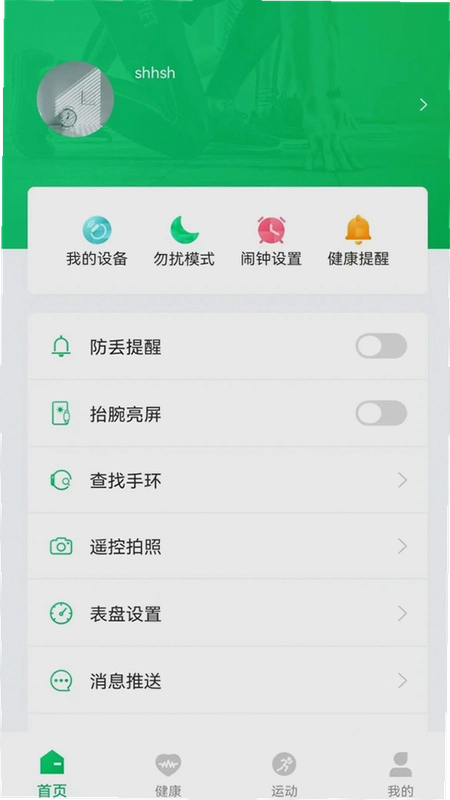Open the 查找手环 row
This screenshot has height=800, width=450.
(228, 480)
